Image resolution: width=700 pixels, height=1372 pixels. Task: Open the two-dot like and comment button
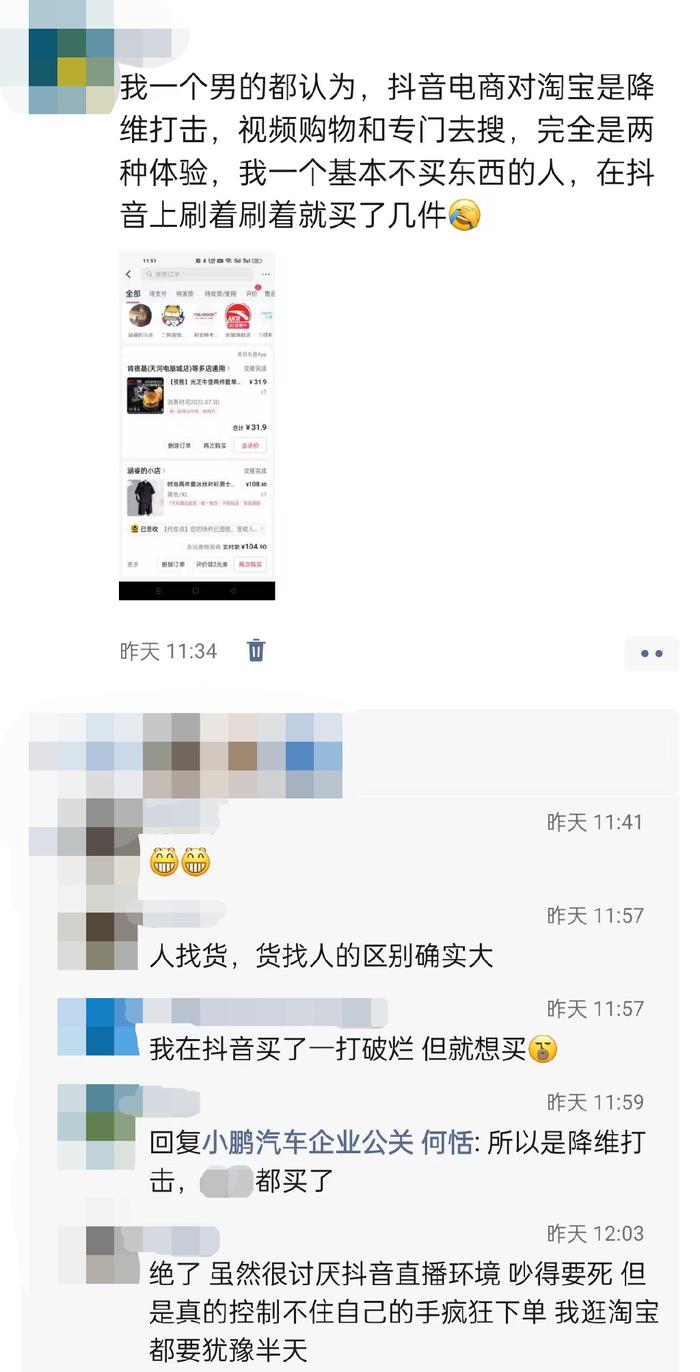[x=651, y=653]
